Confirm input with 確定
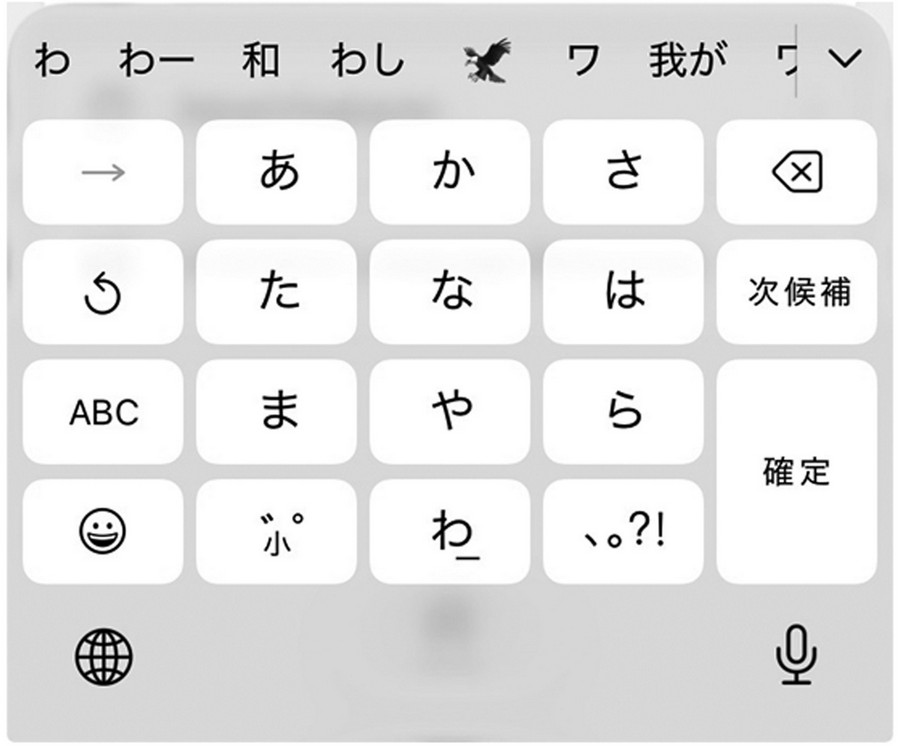The width and height of the screenshot is (900, 746). click(797, 471)
